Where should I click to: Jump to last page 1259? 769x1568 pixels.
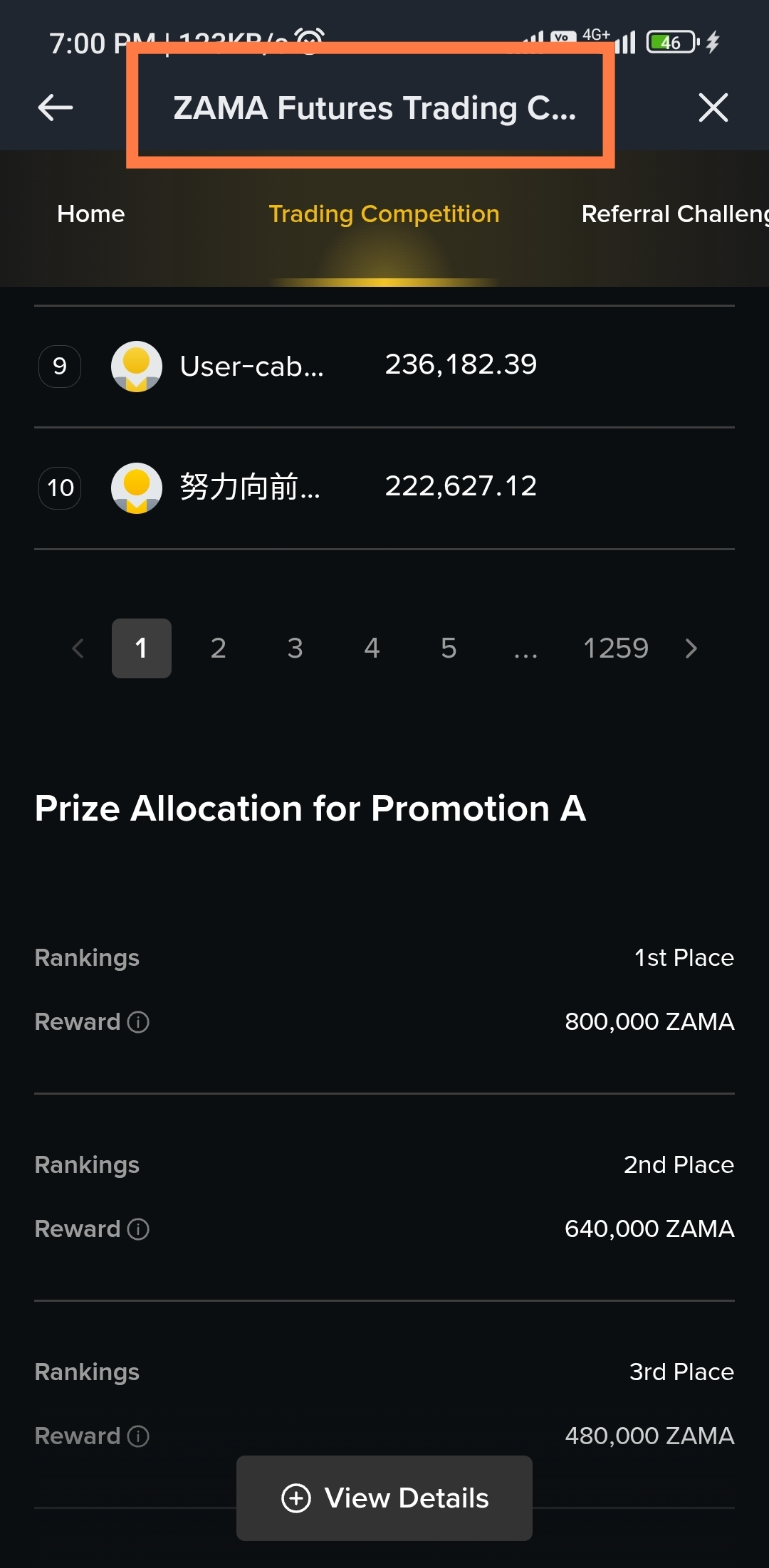click(x=616, y=648)
